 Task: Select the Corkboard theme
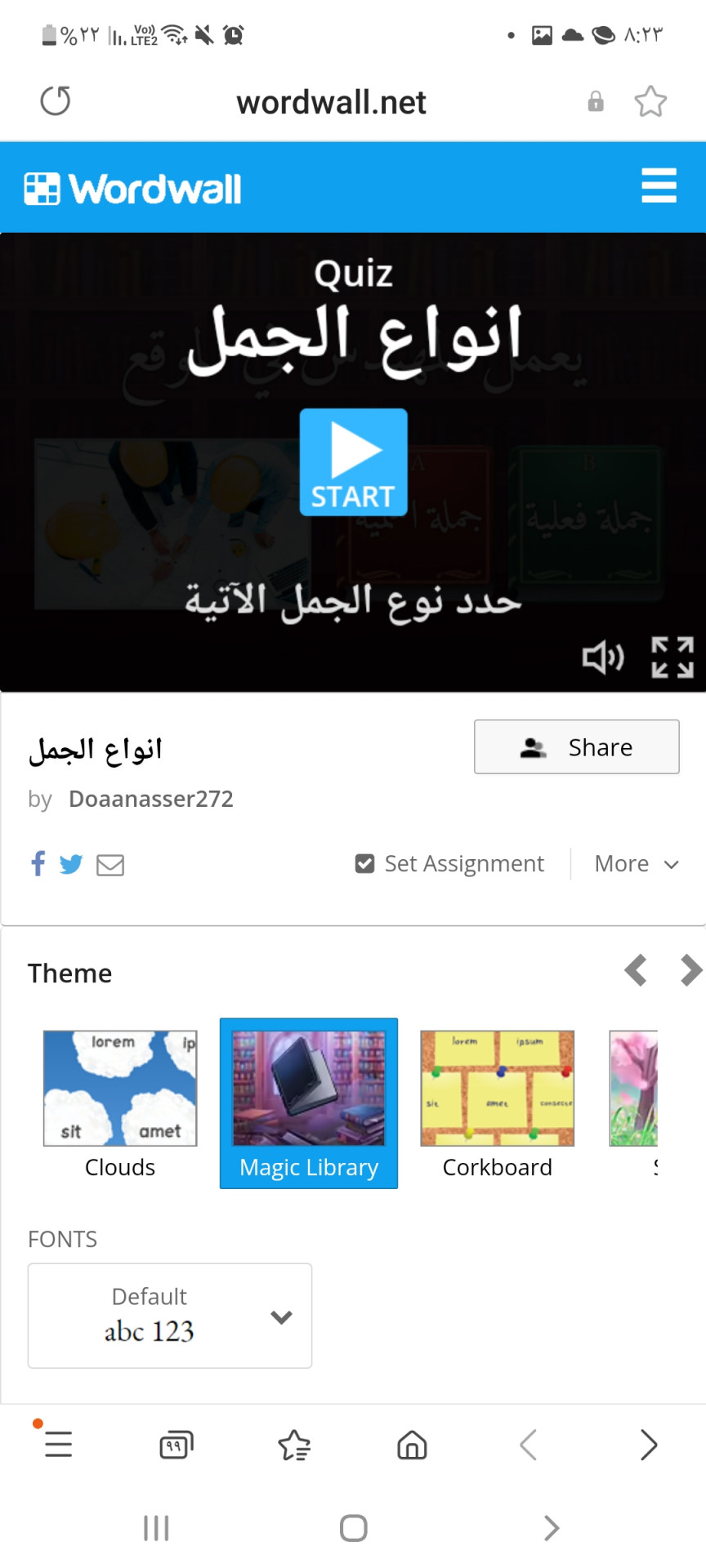[497, 1102]
